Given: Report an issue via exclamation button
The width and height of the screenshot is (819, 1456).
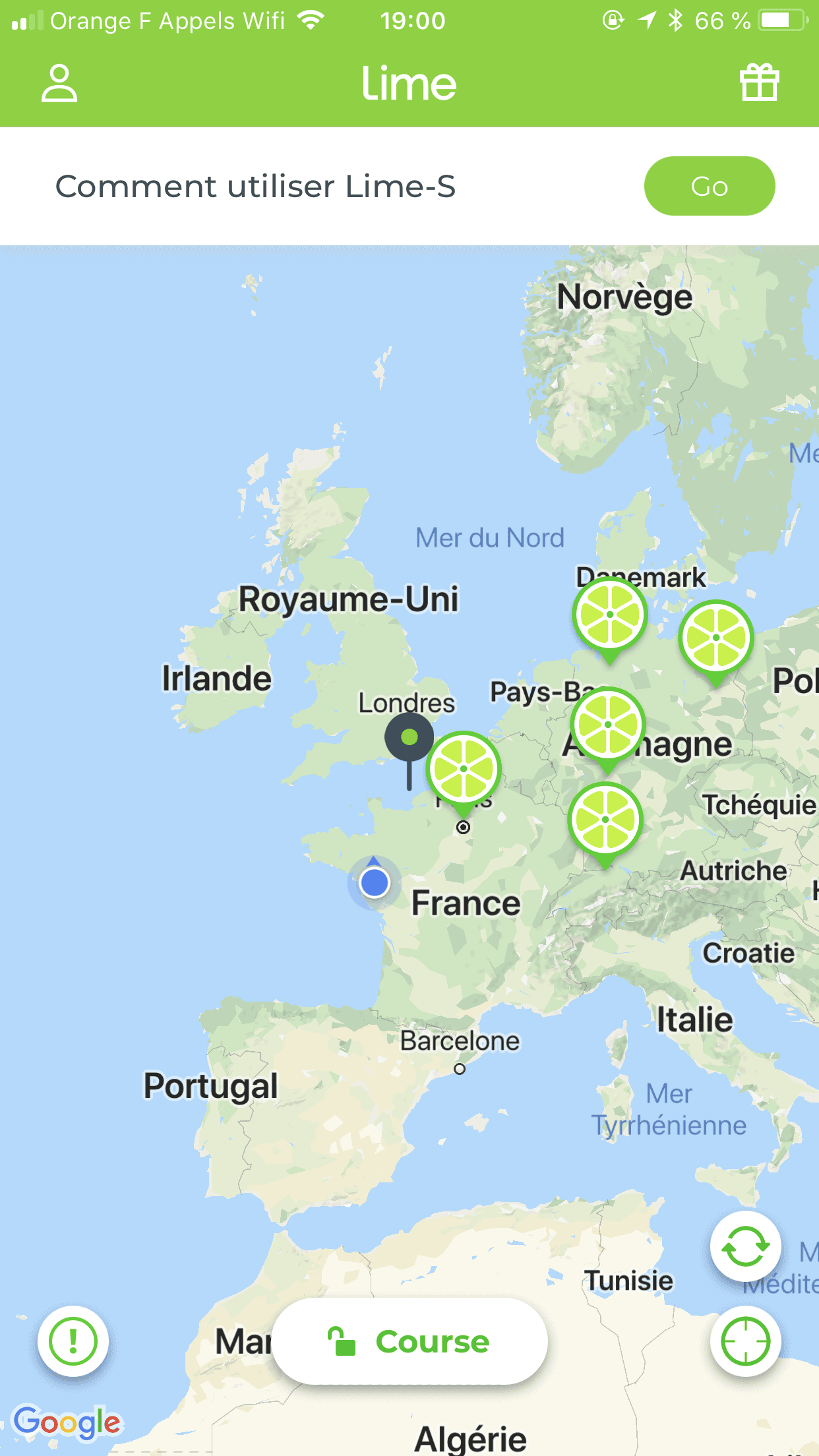Looking at the screenshot, I should point(73,1341).
